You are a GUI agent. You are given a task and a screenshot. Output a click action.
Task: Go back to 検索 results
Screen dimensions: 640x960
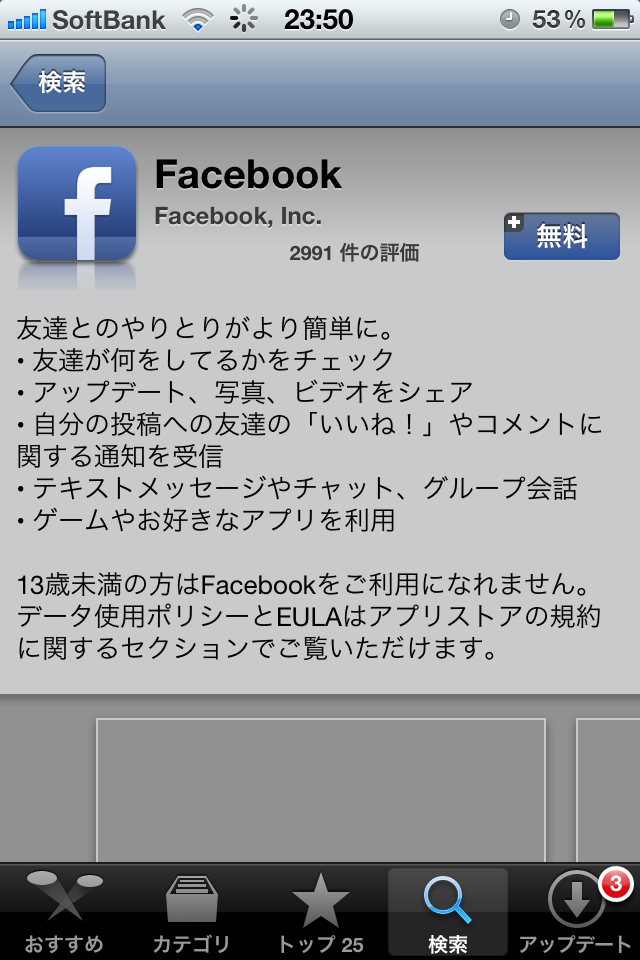(60, 83)
